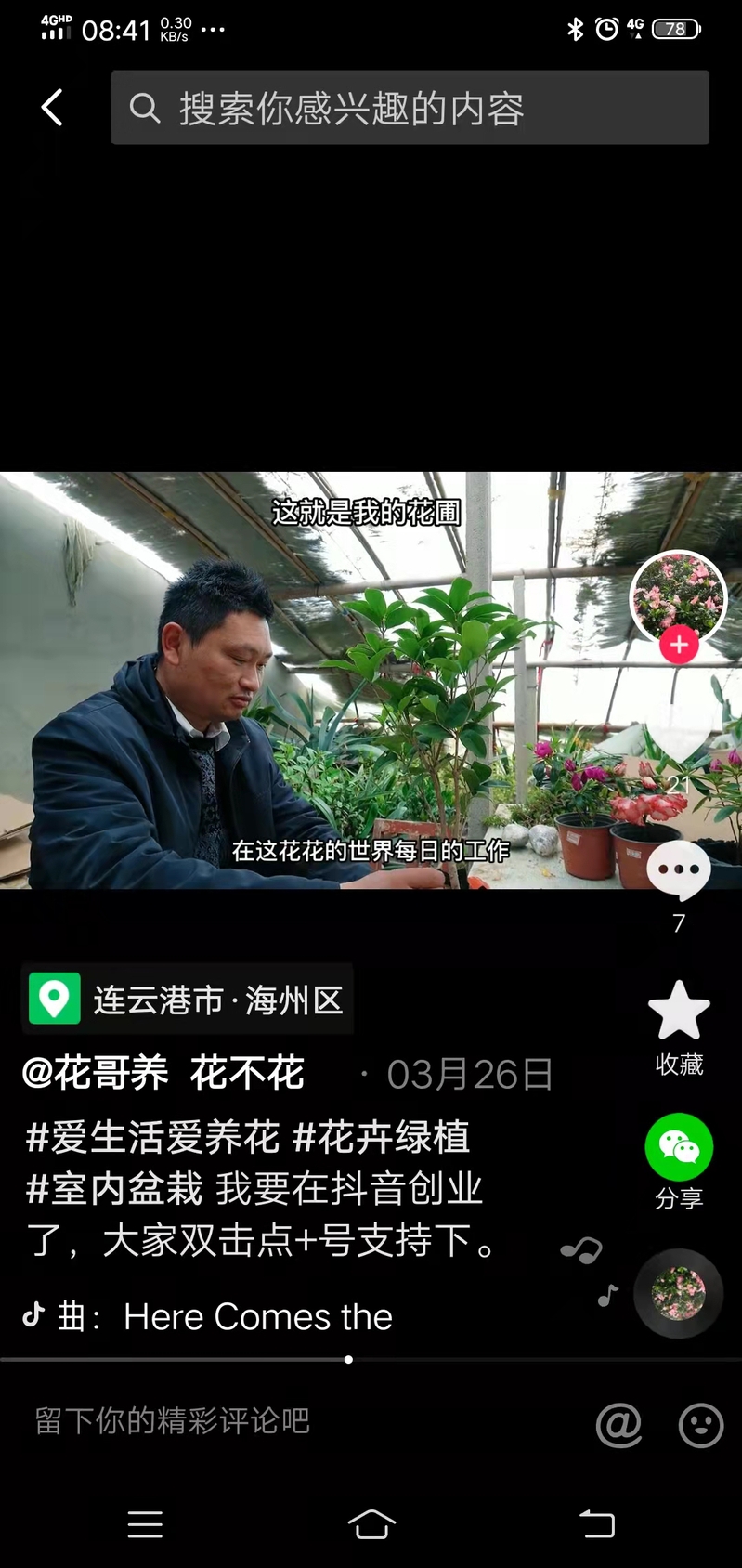Open the music track Here Comes the
This screenshot has height=1568, width=742.
pos(256,1317)
